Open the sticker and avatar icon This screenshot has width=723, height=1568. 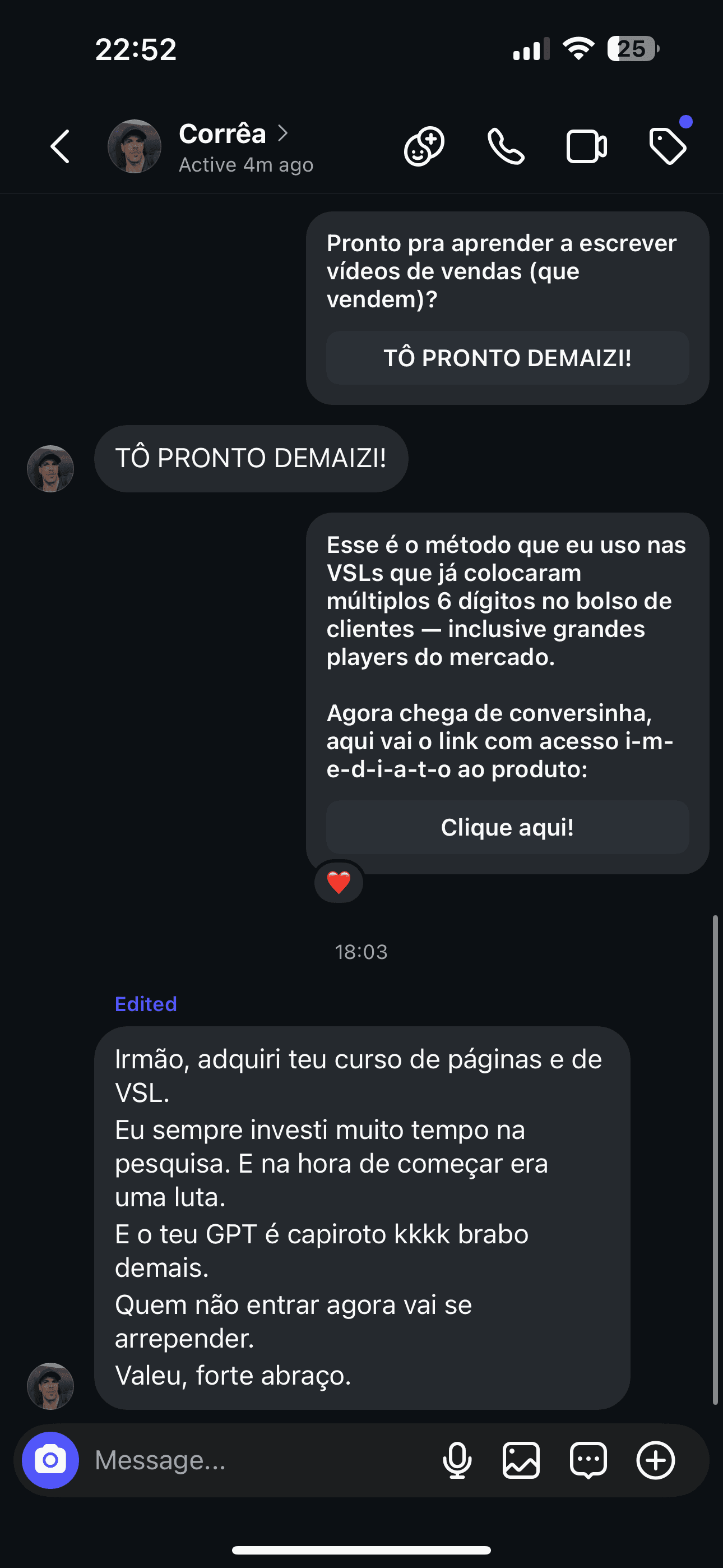coord(424,147)
